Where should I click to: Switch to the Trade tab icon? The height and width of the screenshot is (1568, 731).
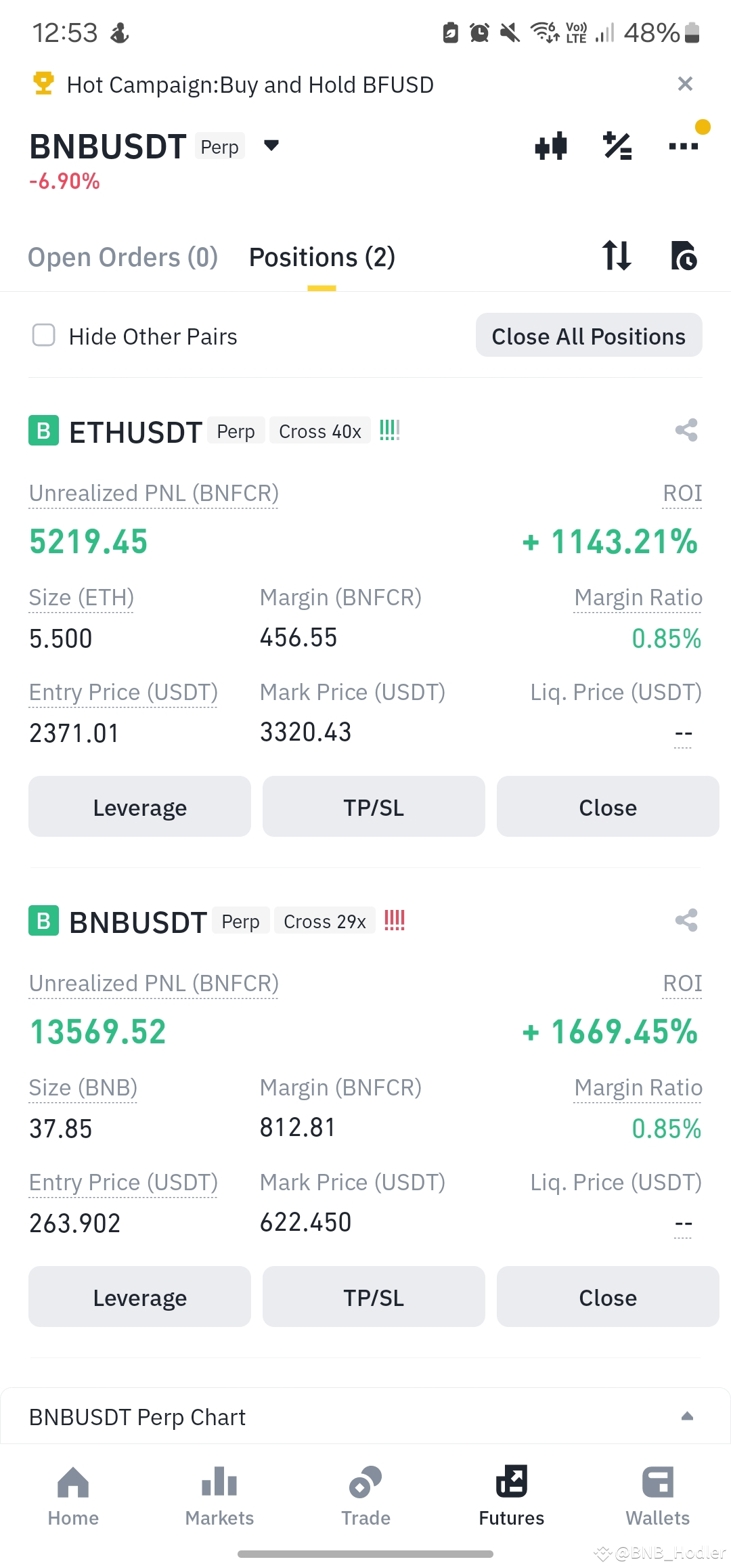pos(365,1483)
